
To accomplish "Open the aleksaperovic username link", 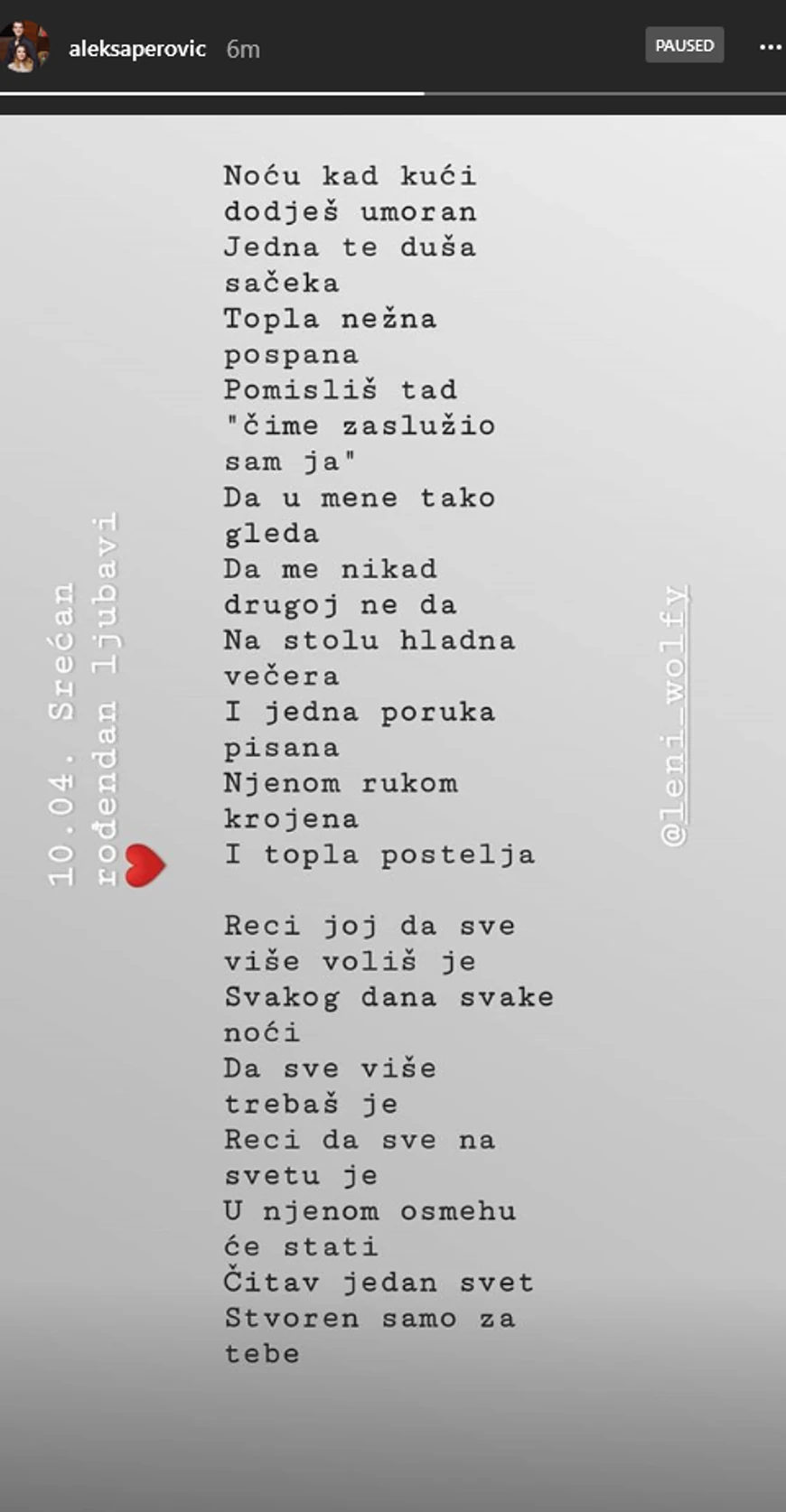I will [x=137, y=49].
